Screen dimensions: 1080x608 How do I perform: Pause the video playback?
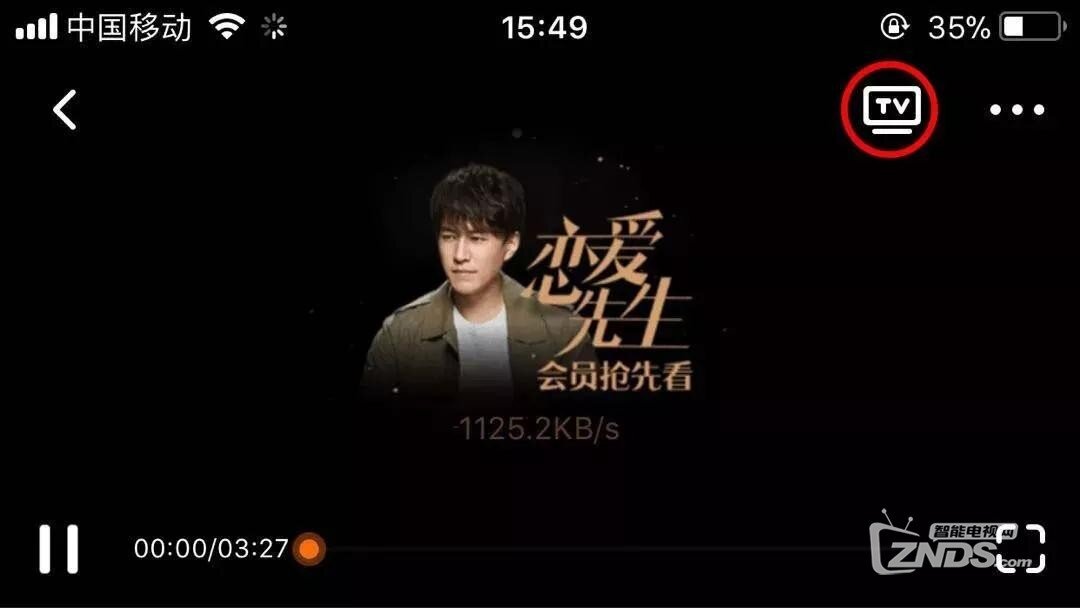(59, 549)
